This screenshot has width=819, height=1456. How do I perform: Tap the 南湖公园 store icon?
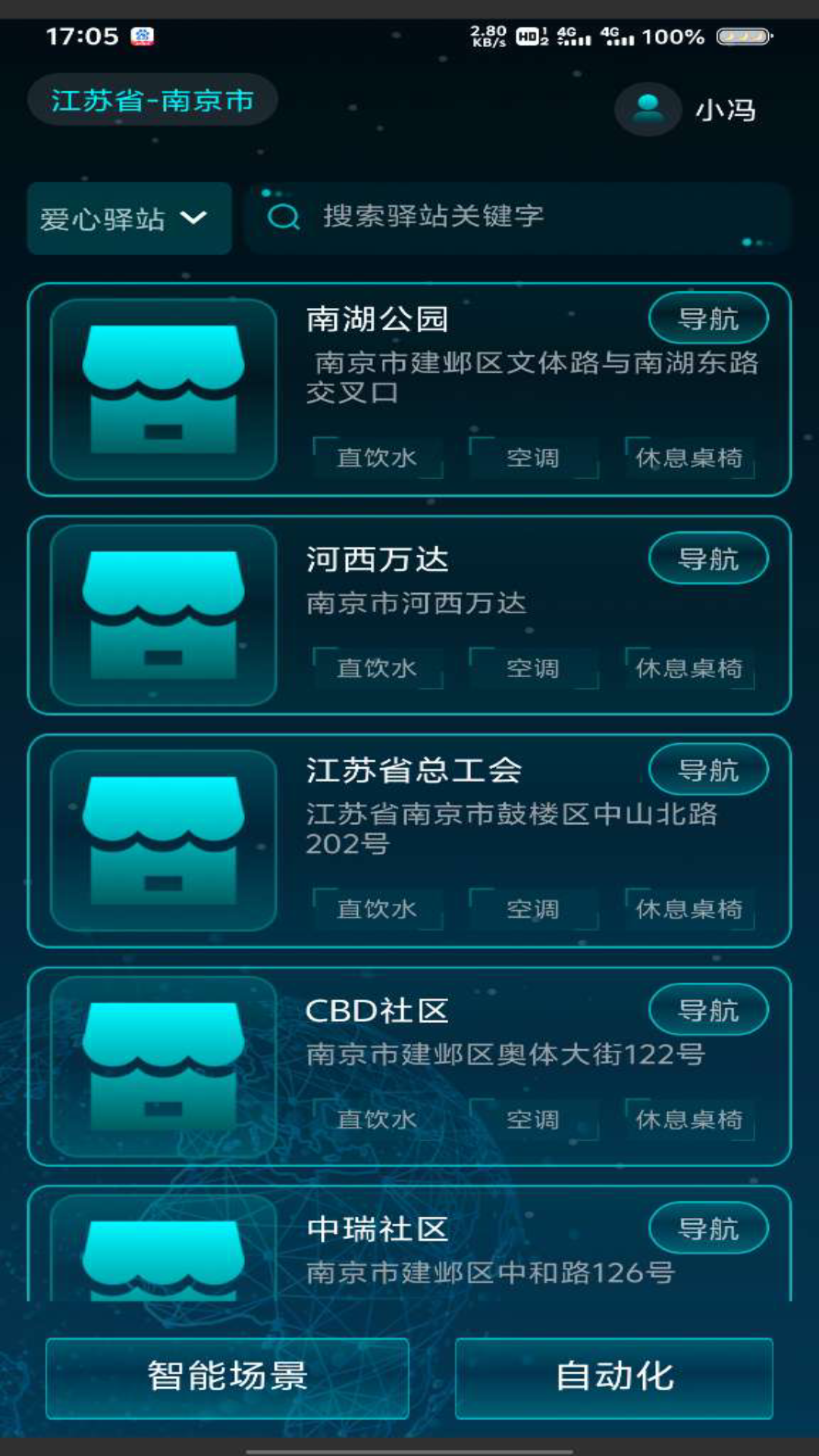point(162,388)
